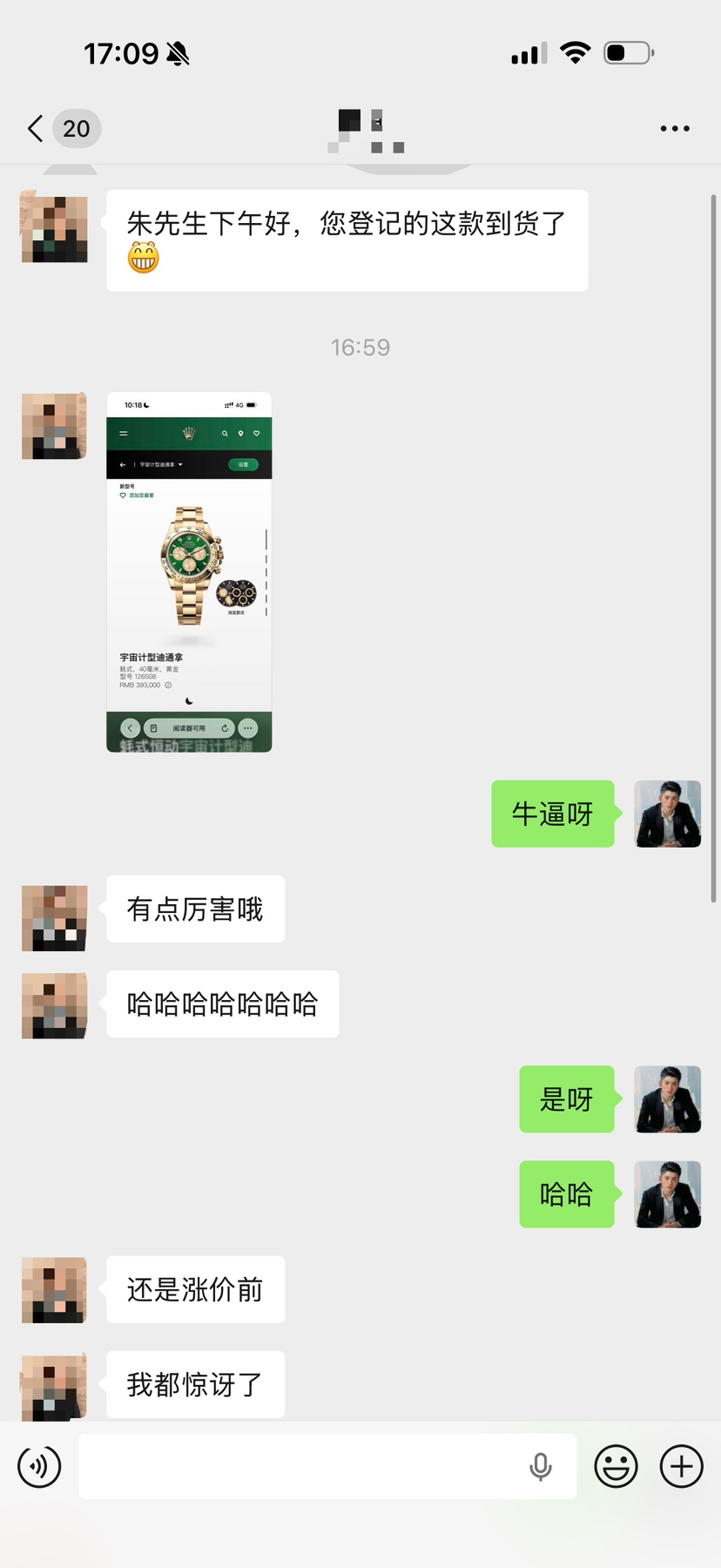Open the emoji sticker panel
Image resolution: width=721 pixels, height=1568 pixels.
click(x=617, y=1467)
